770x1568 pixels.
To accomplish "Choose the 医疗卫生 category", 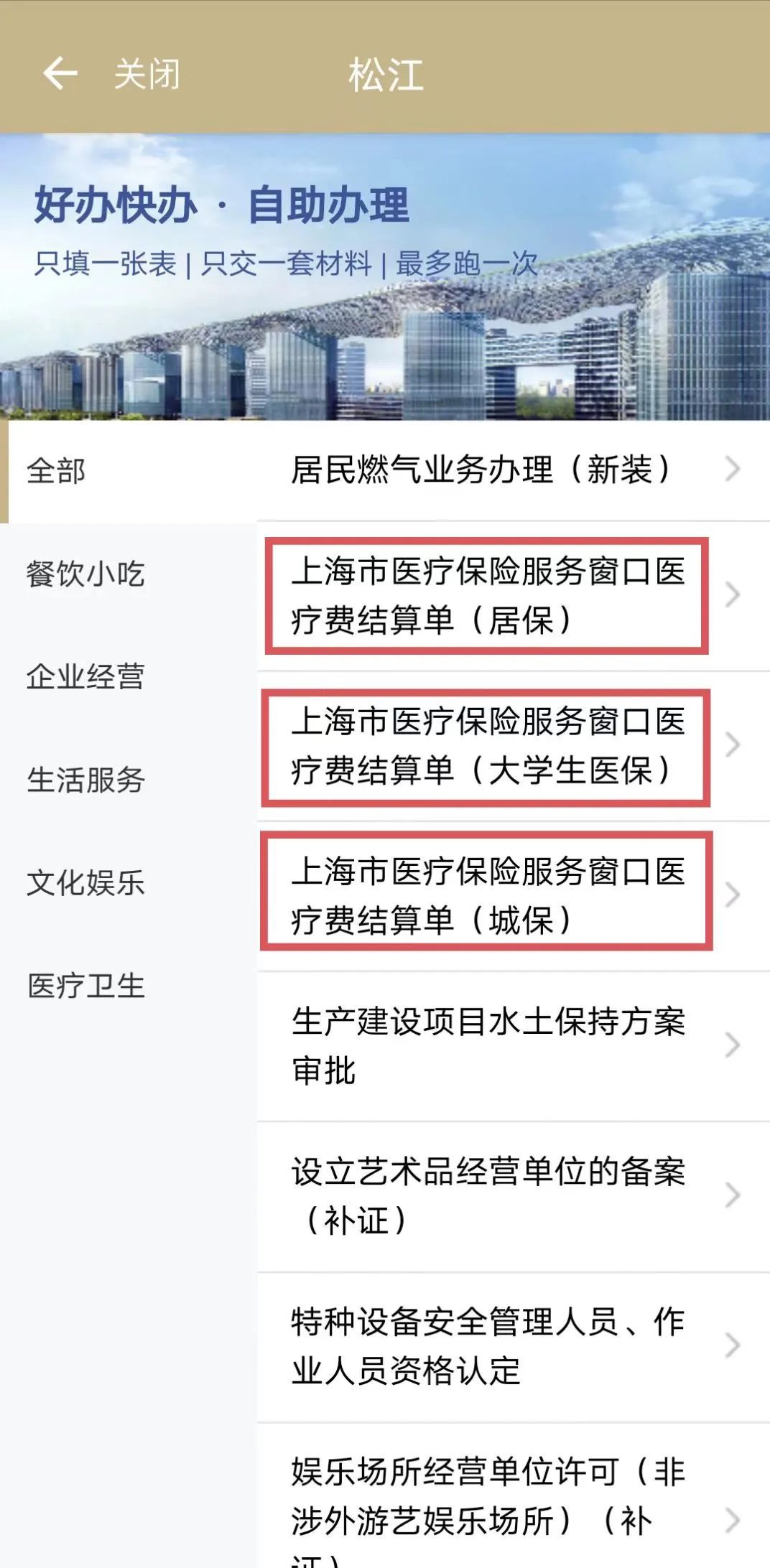I will coord(85,986).
